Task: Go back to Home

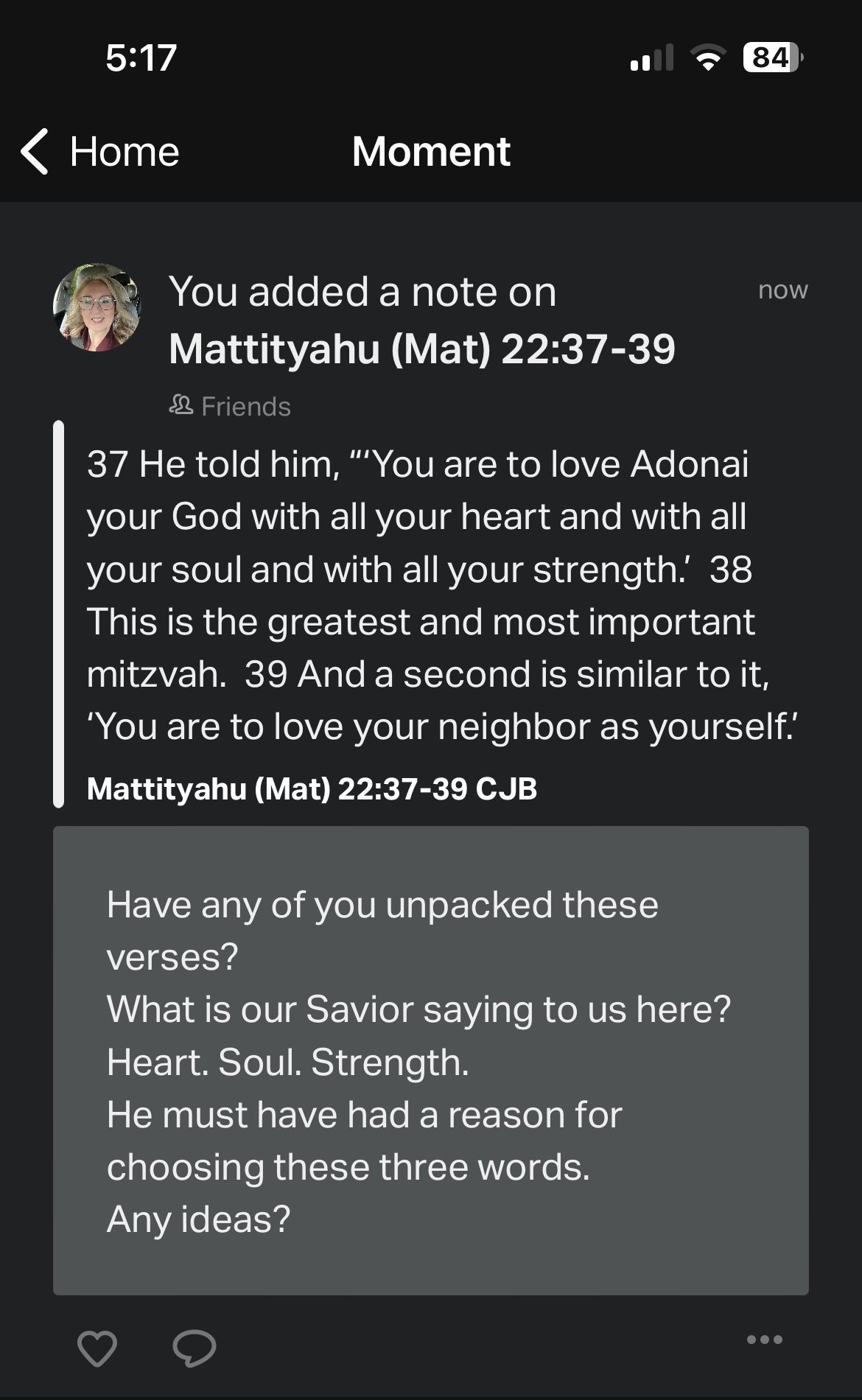Action: (x=100, y=152)
